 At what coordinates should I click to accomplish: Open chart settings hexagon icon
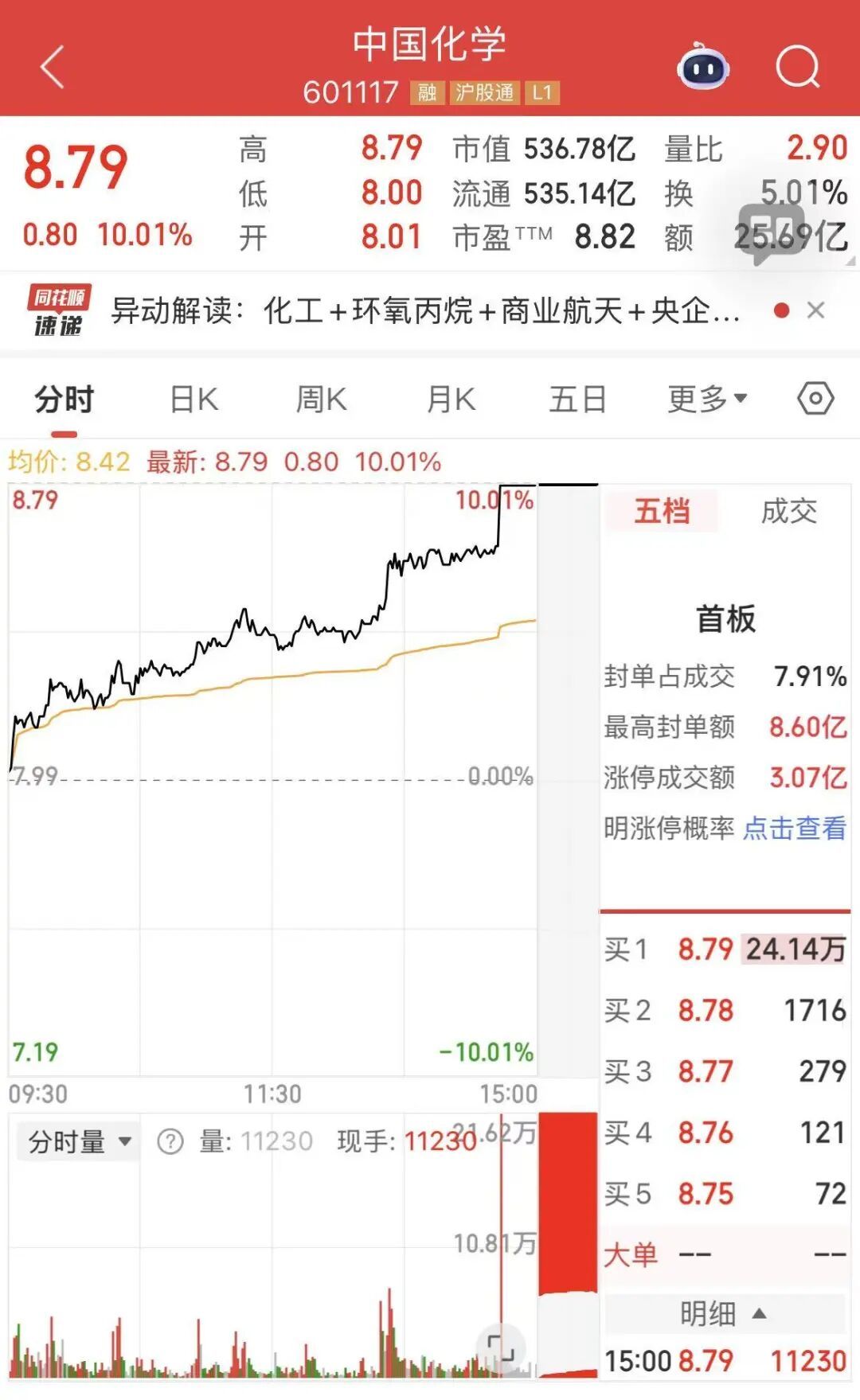[815, 399]
